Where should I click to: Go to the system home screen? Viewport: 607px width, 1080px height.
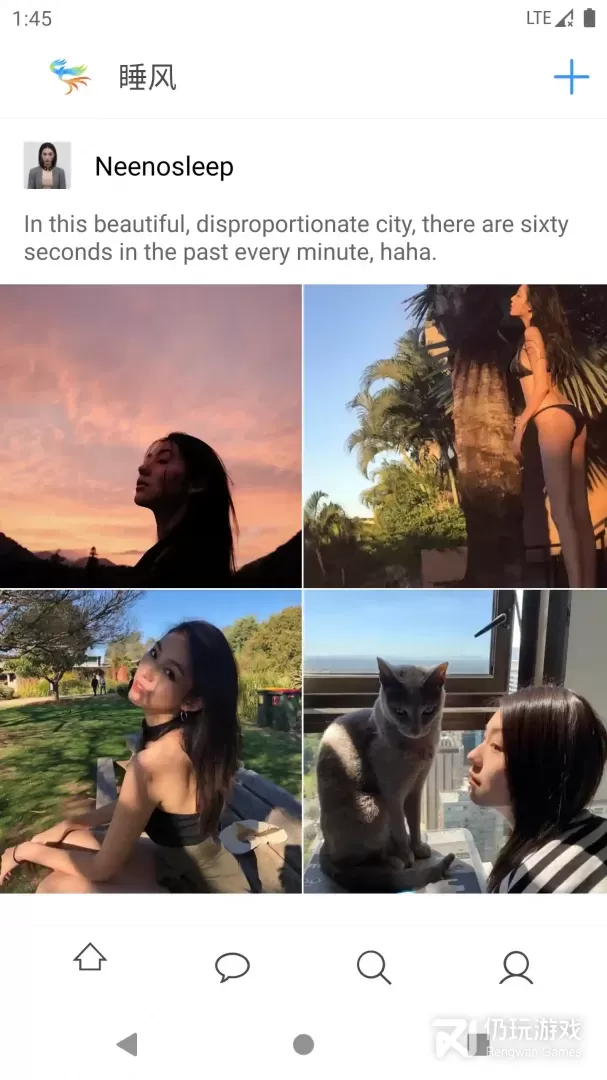303,1044
